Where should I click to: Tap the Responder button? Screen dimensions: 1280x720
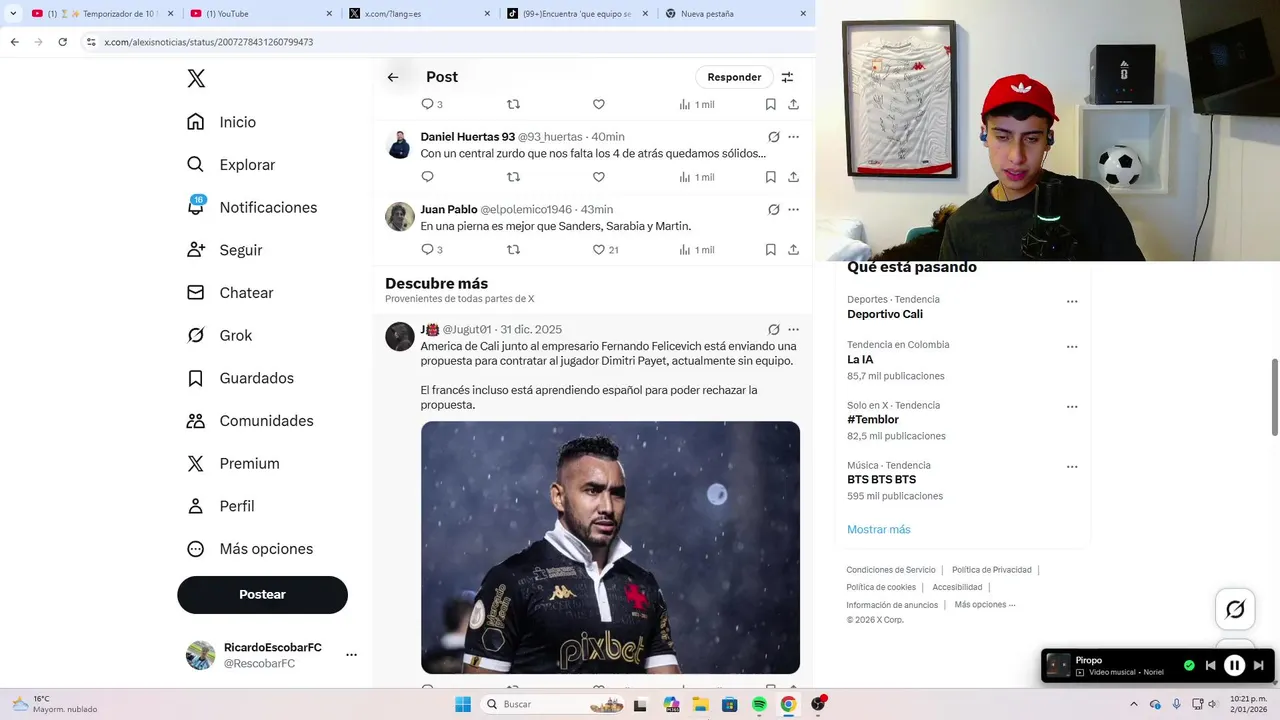click(x=734, y=77)
